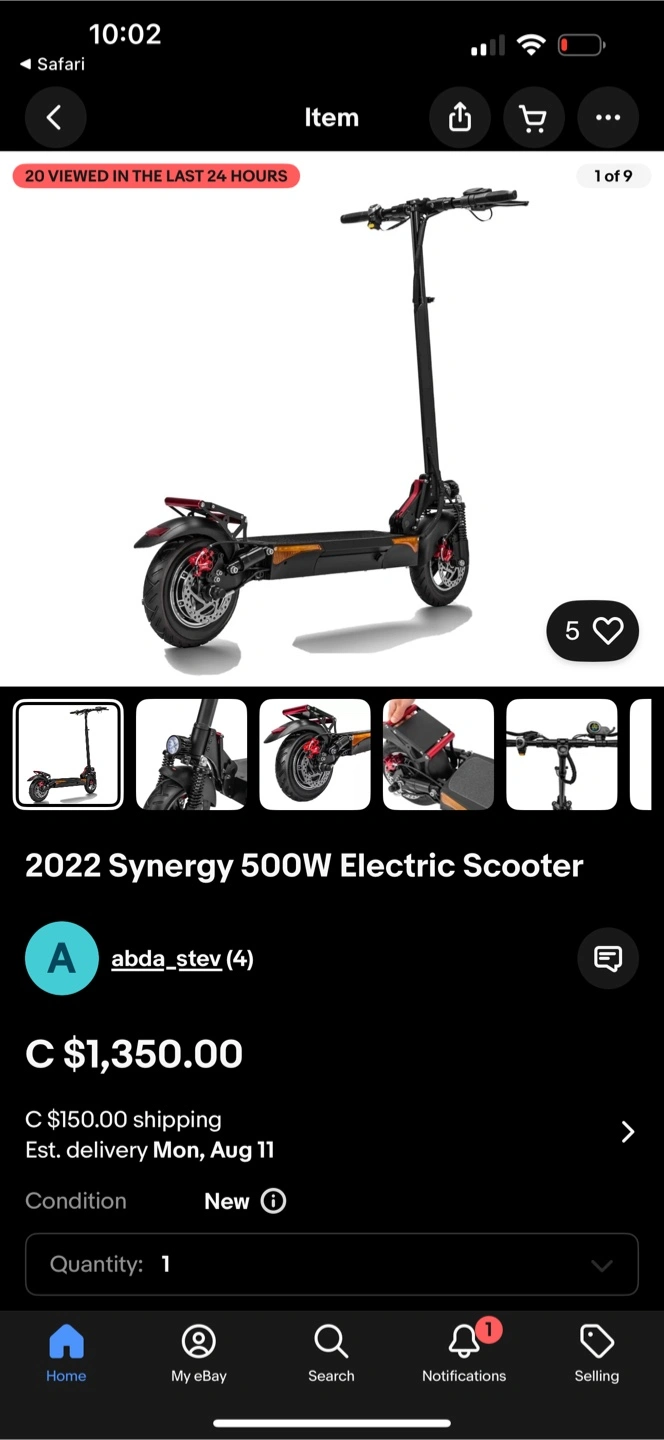Switch to the Search tab
The image size is (664, 1440).
click(x=331, y=1353)
